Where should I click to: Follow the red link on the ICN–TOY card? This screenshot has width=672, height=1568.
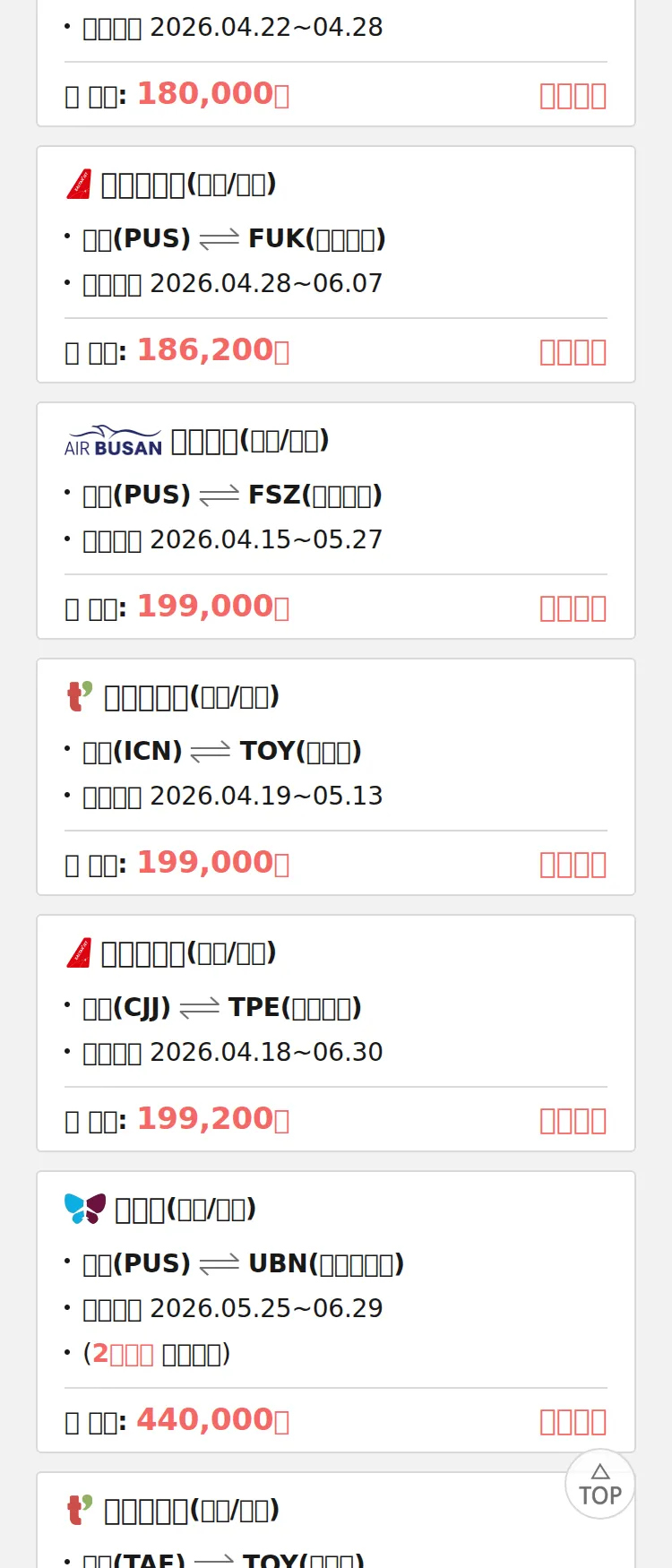[573, 864]
